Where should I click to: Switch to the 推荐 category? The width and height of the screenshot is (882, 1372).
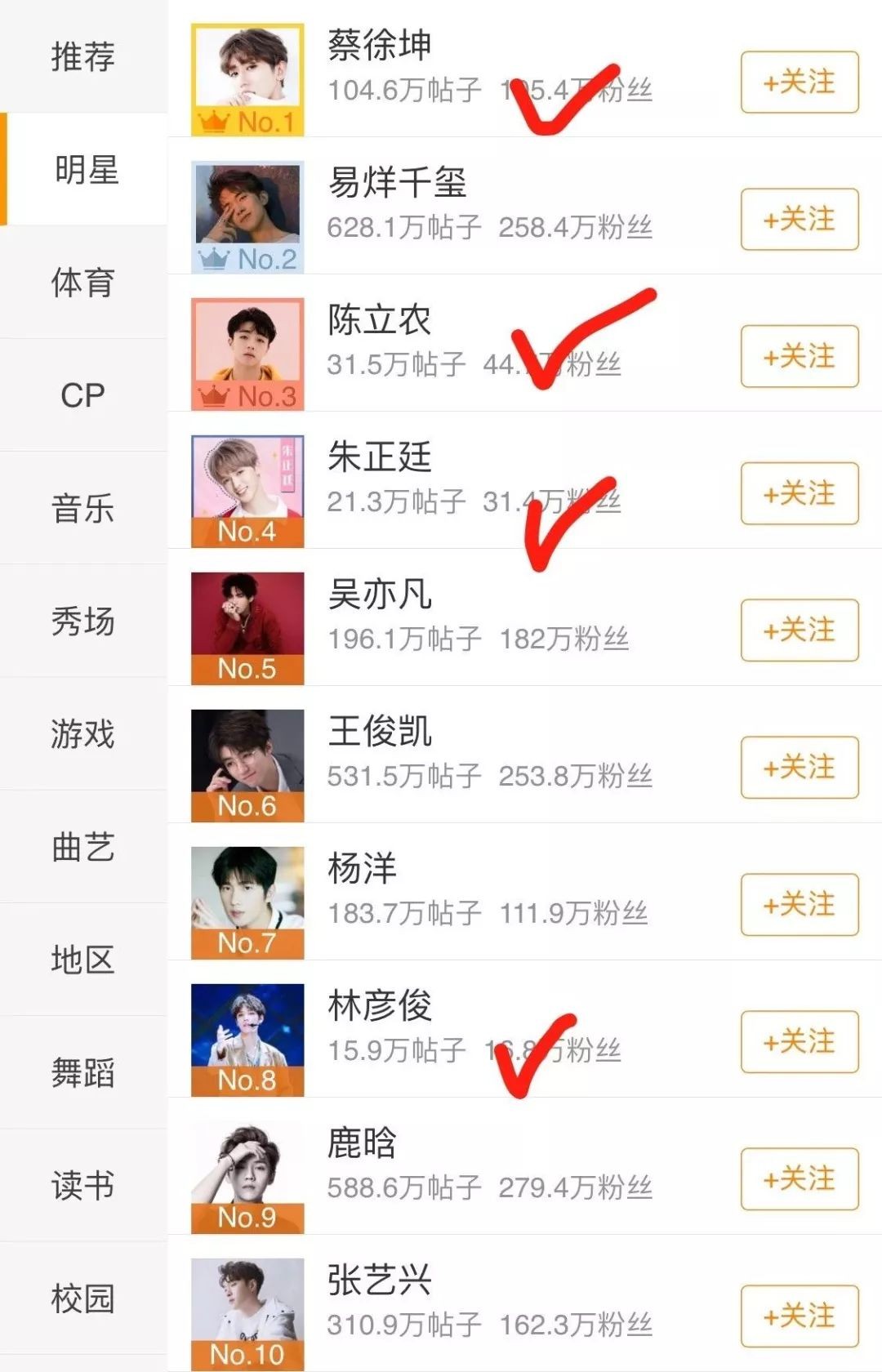click(83, 56)
